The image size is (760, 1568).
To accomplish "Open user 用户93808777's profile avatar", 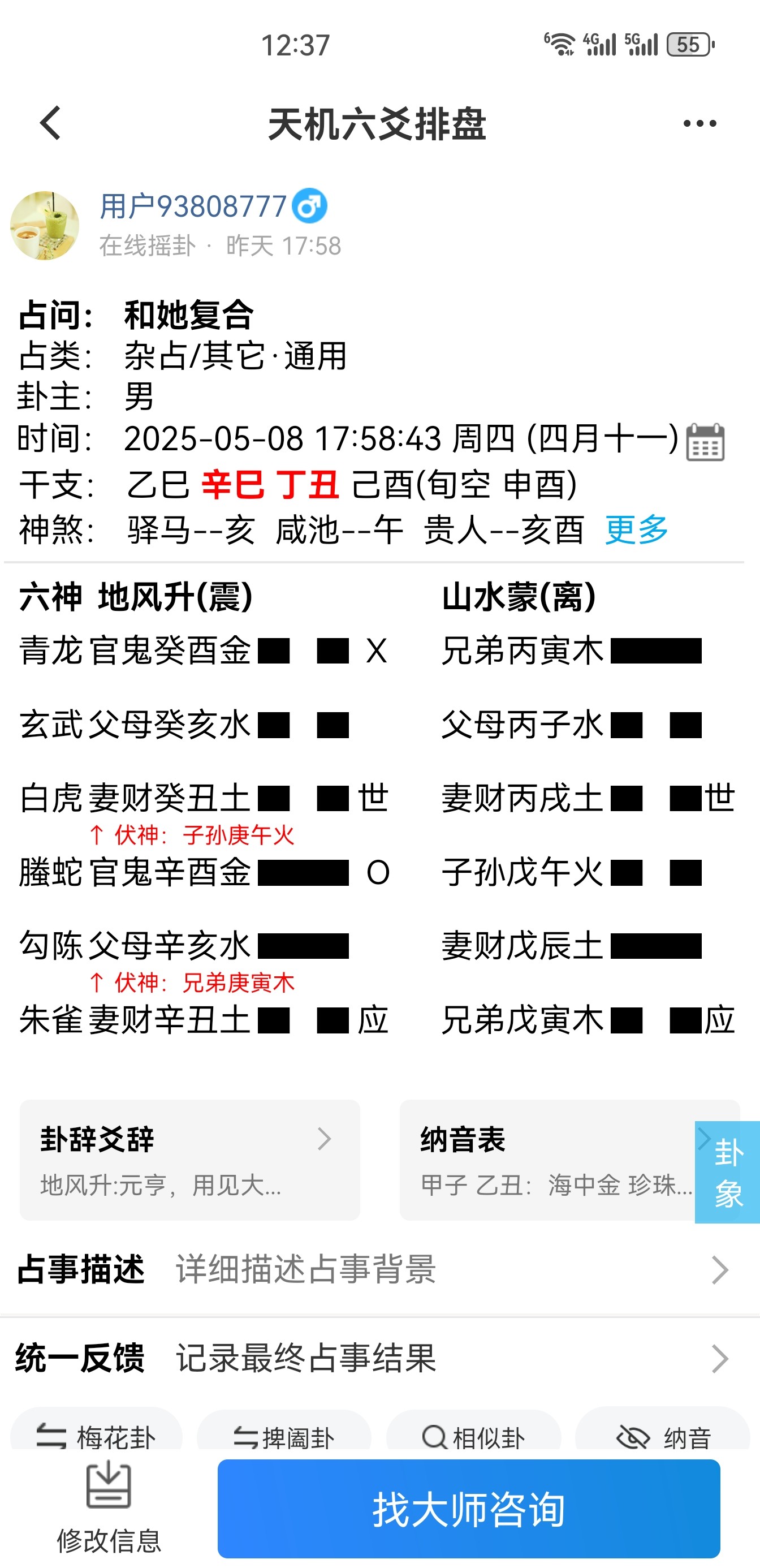I will [45, 226].
